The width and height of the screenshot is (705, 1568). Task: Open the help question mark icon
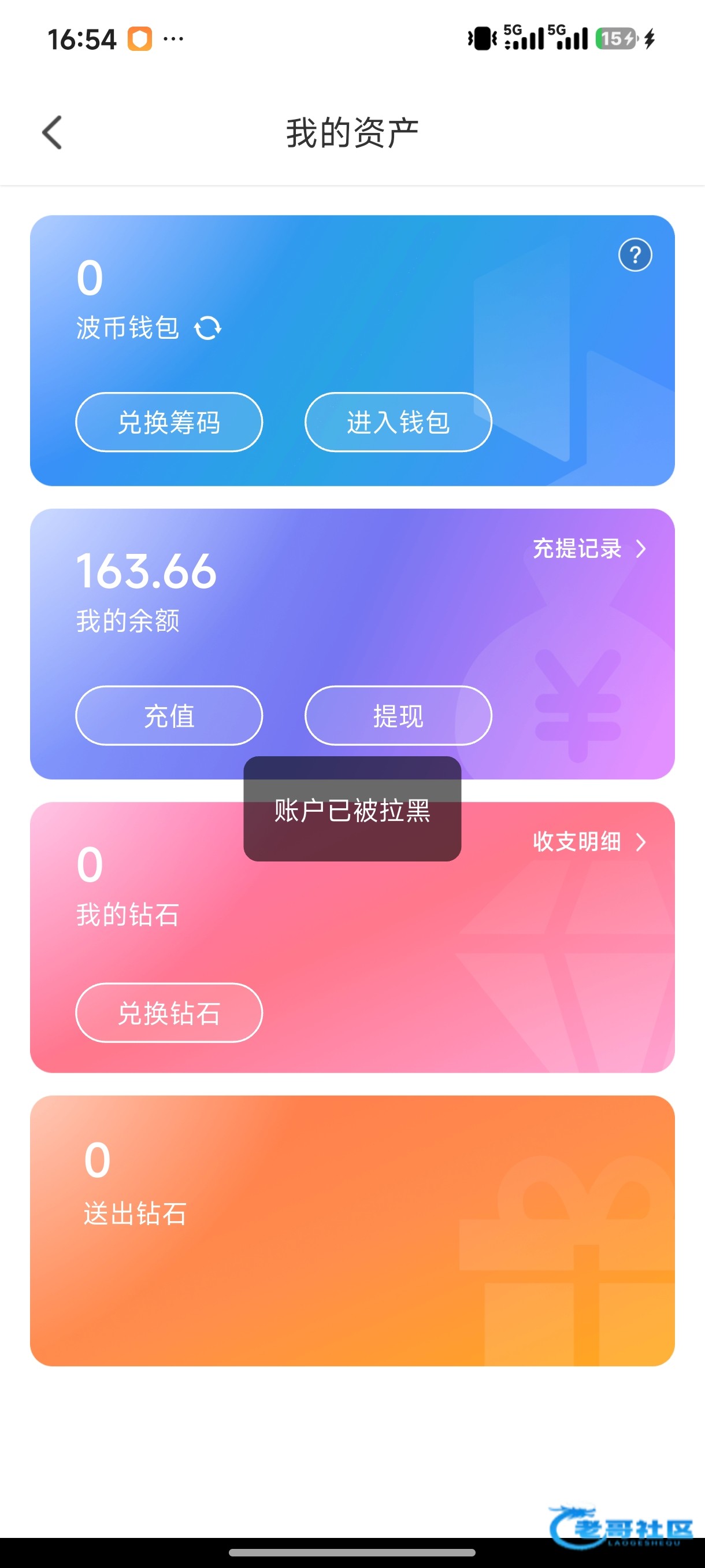635,255
